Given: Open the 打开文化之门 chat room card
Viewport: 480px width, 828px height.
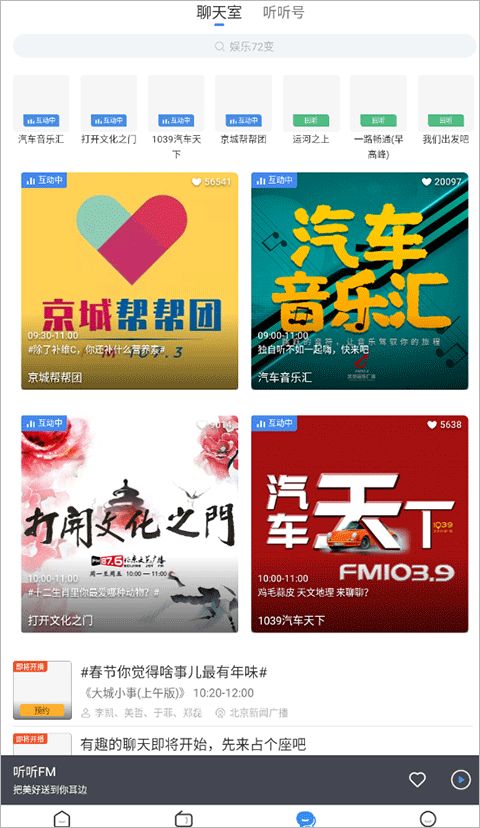Looking at the screenshot, I should [129, 524].
